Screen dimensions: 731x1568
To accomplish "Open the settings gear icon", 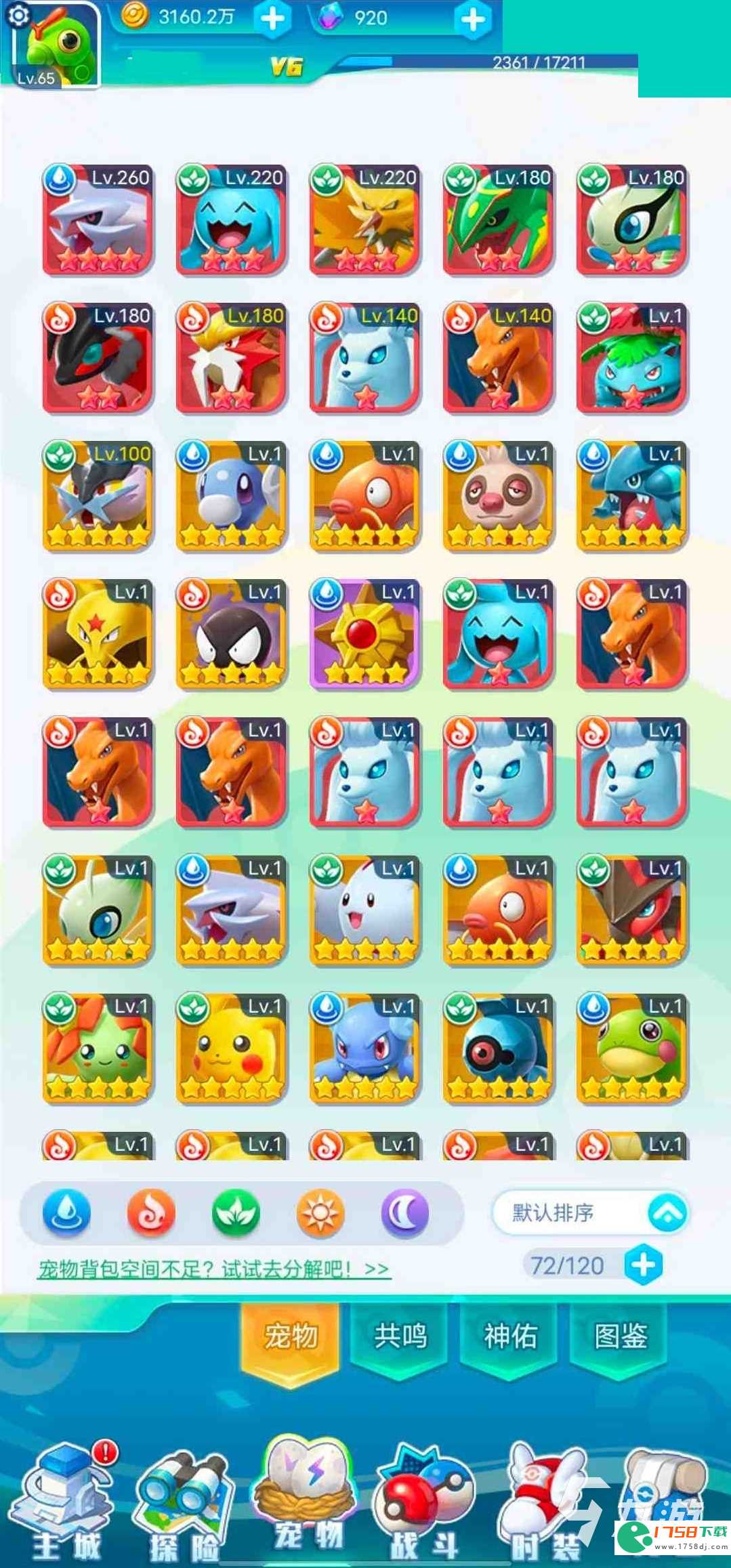I will (18, 15).
